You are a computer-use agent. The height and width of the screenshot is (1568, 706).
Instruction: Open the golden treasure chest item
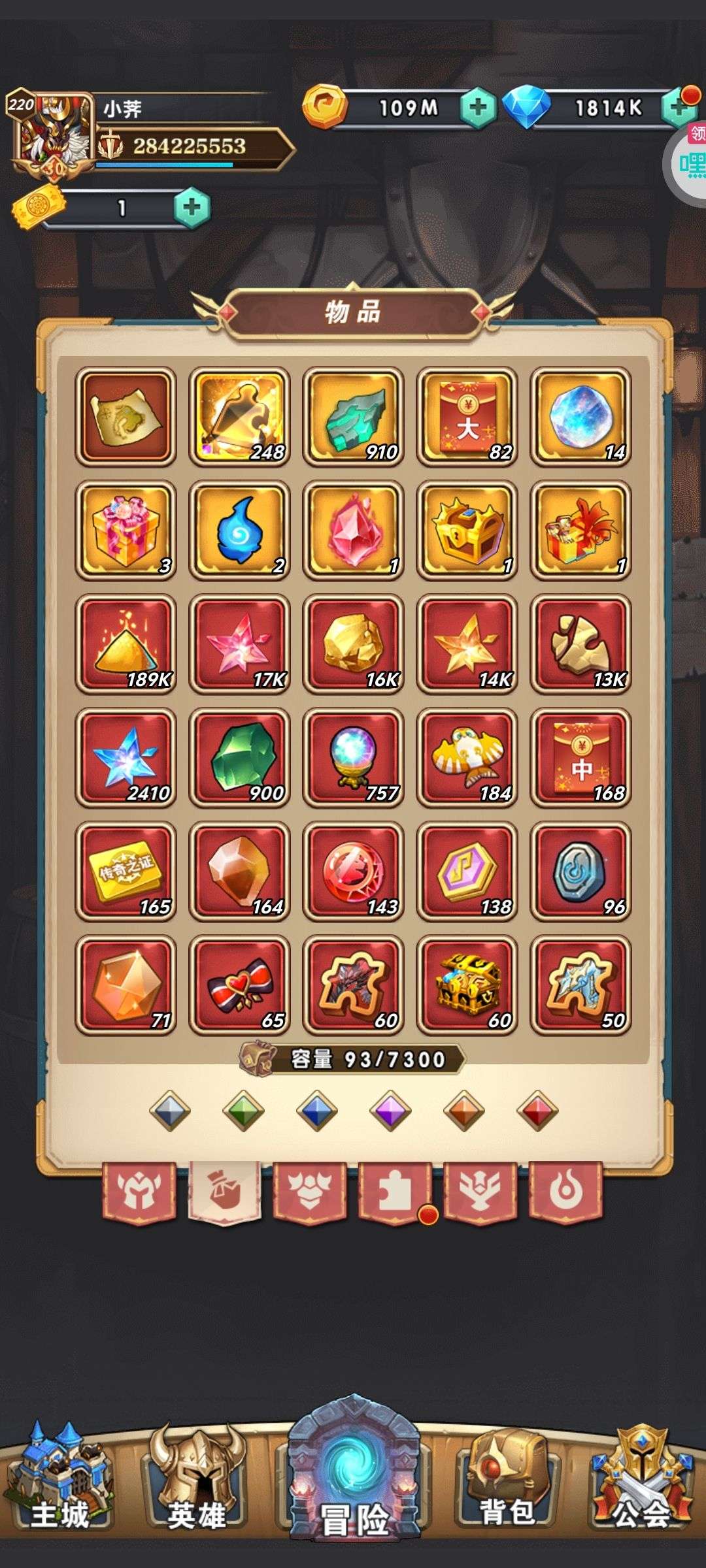point(467,531)
